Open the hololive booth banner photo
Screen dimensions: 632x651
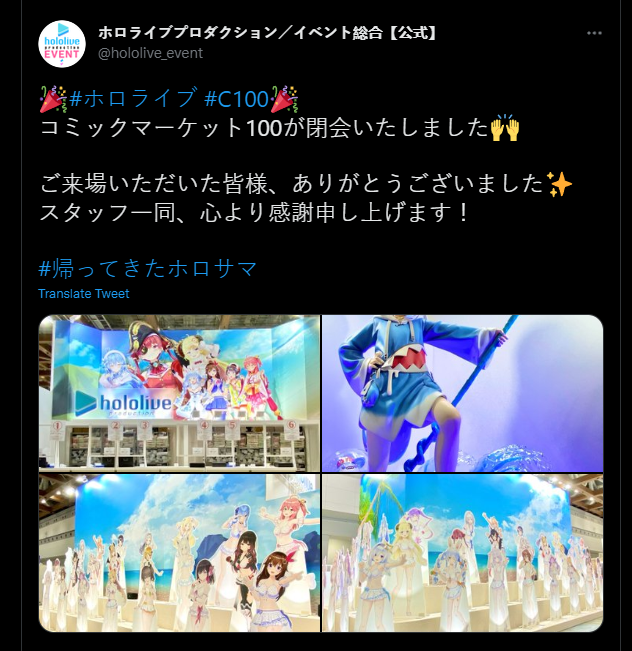(x=179, y=393)
